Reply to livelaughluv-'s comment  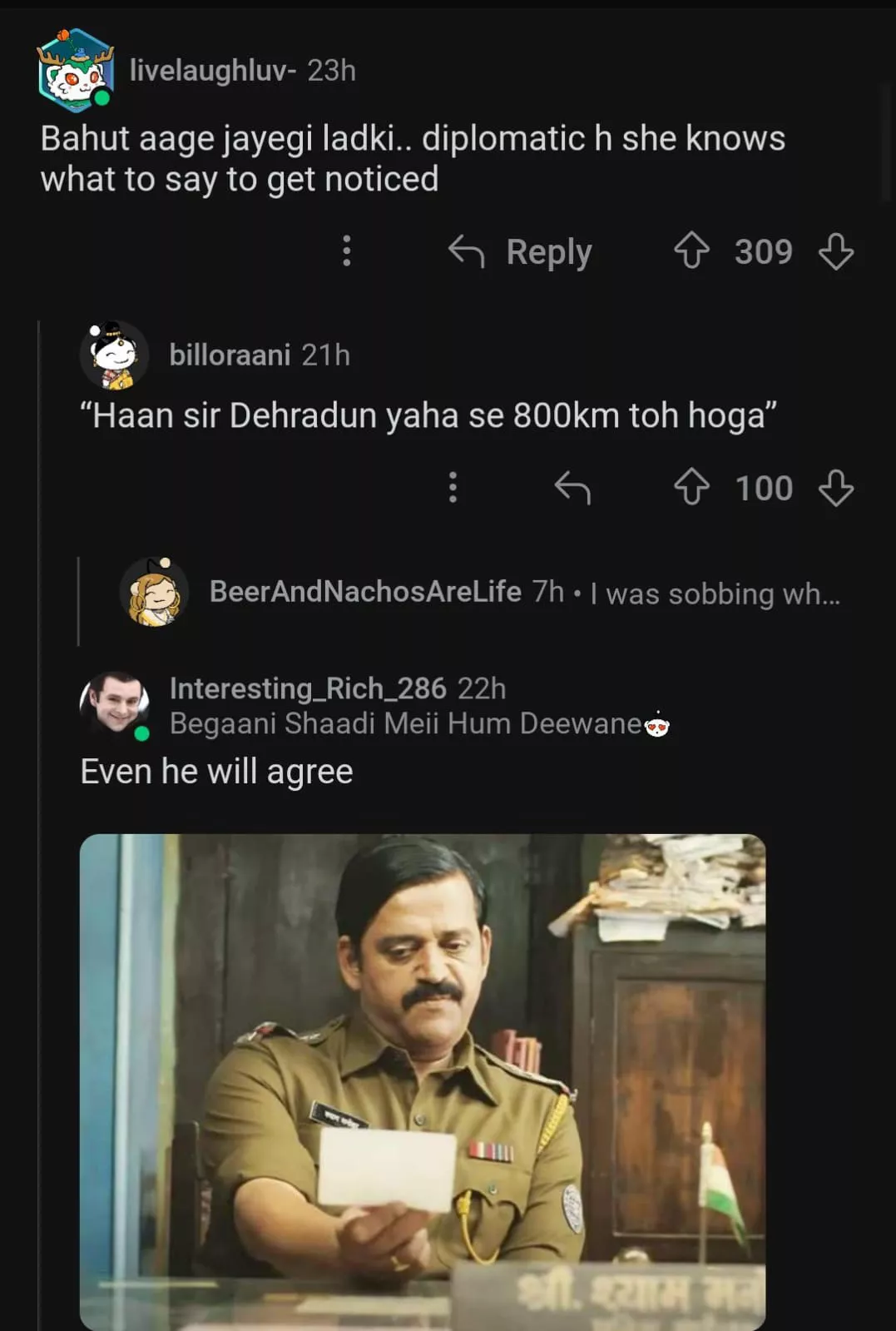(x=521, y=251)
